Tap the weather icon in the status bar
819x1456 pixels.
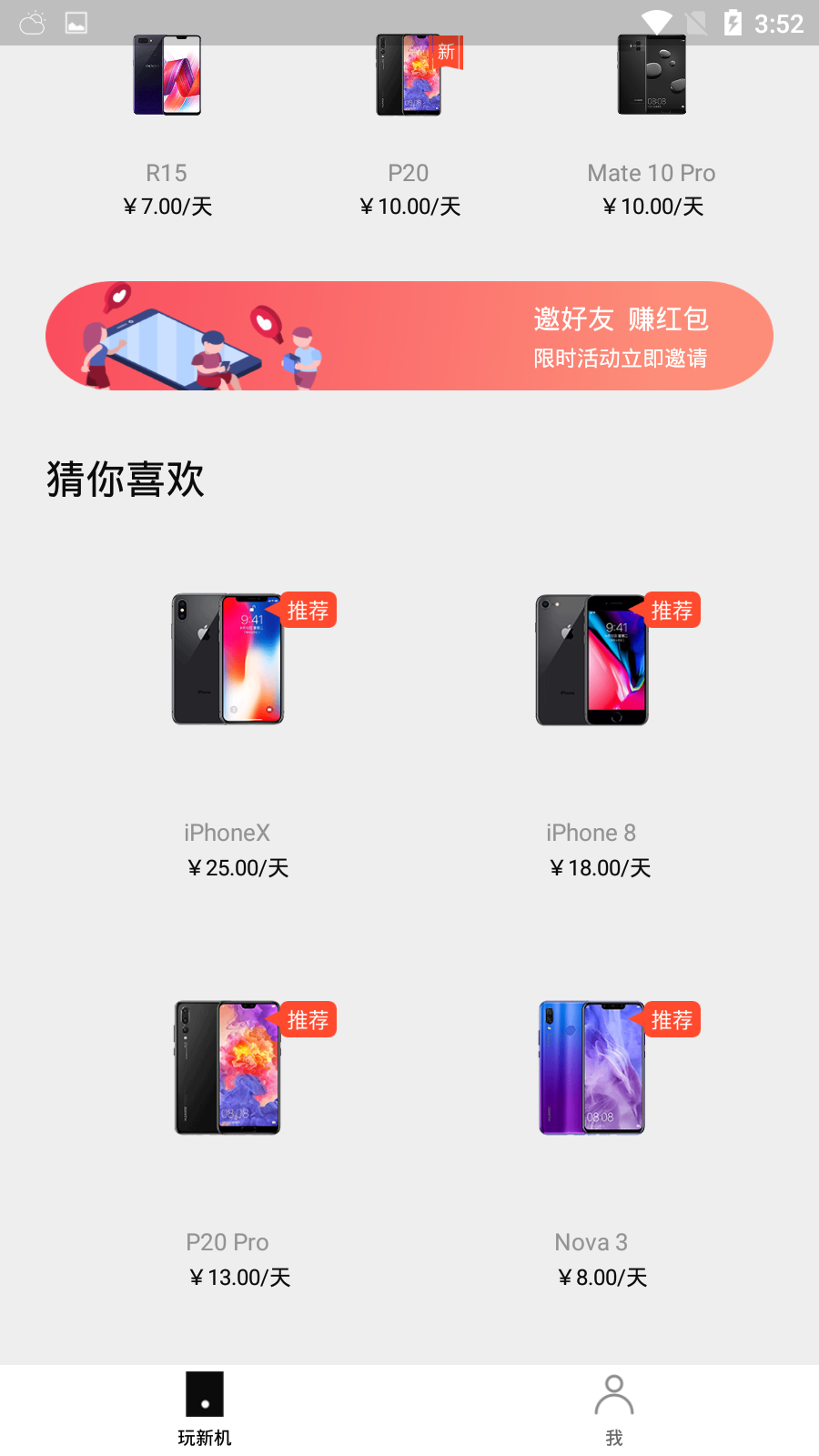(32, 23)
